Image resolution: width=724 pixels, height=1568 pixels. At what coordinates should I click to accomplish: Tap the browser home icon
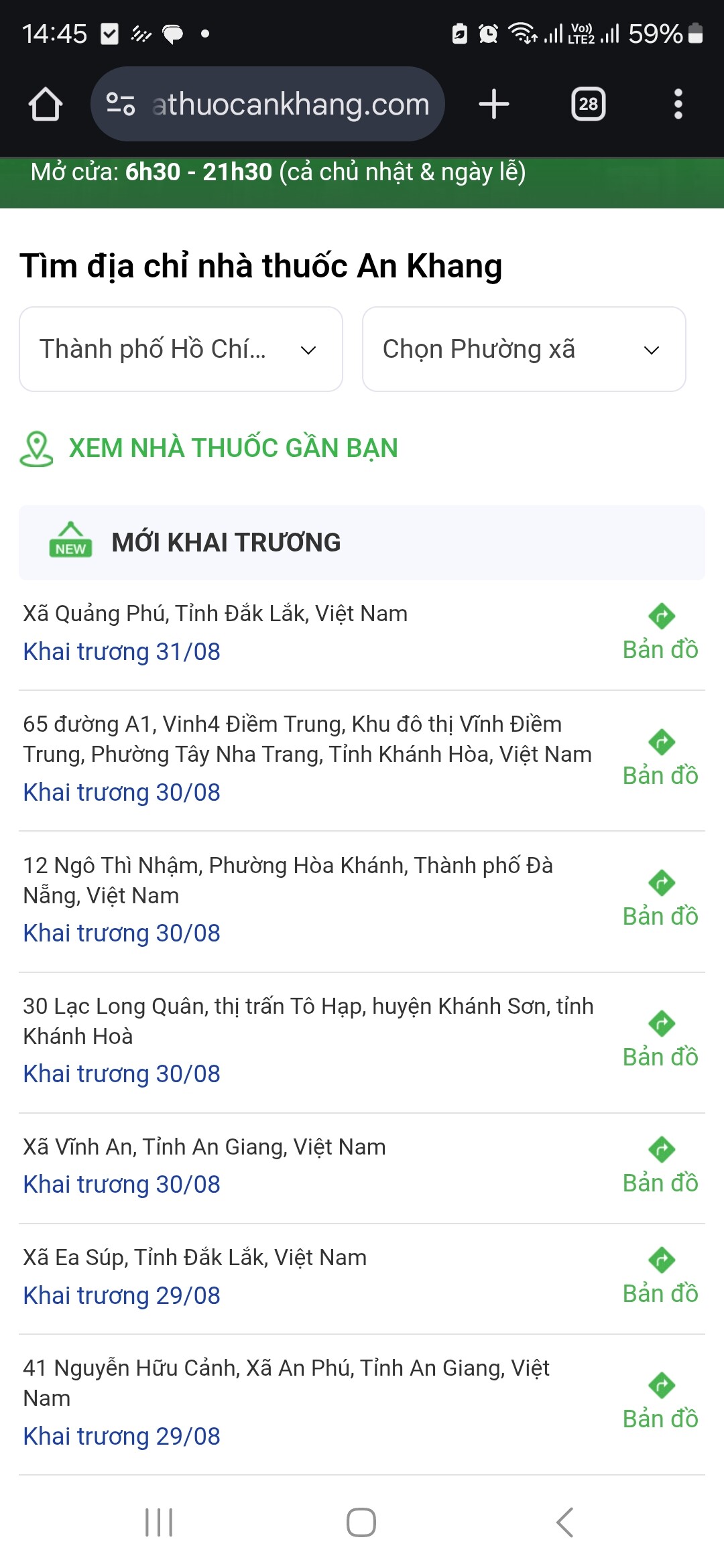point(45,105)
